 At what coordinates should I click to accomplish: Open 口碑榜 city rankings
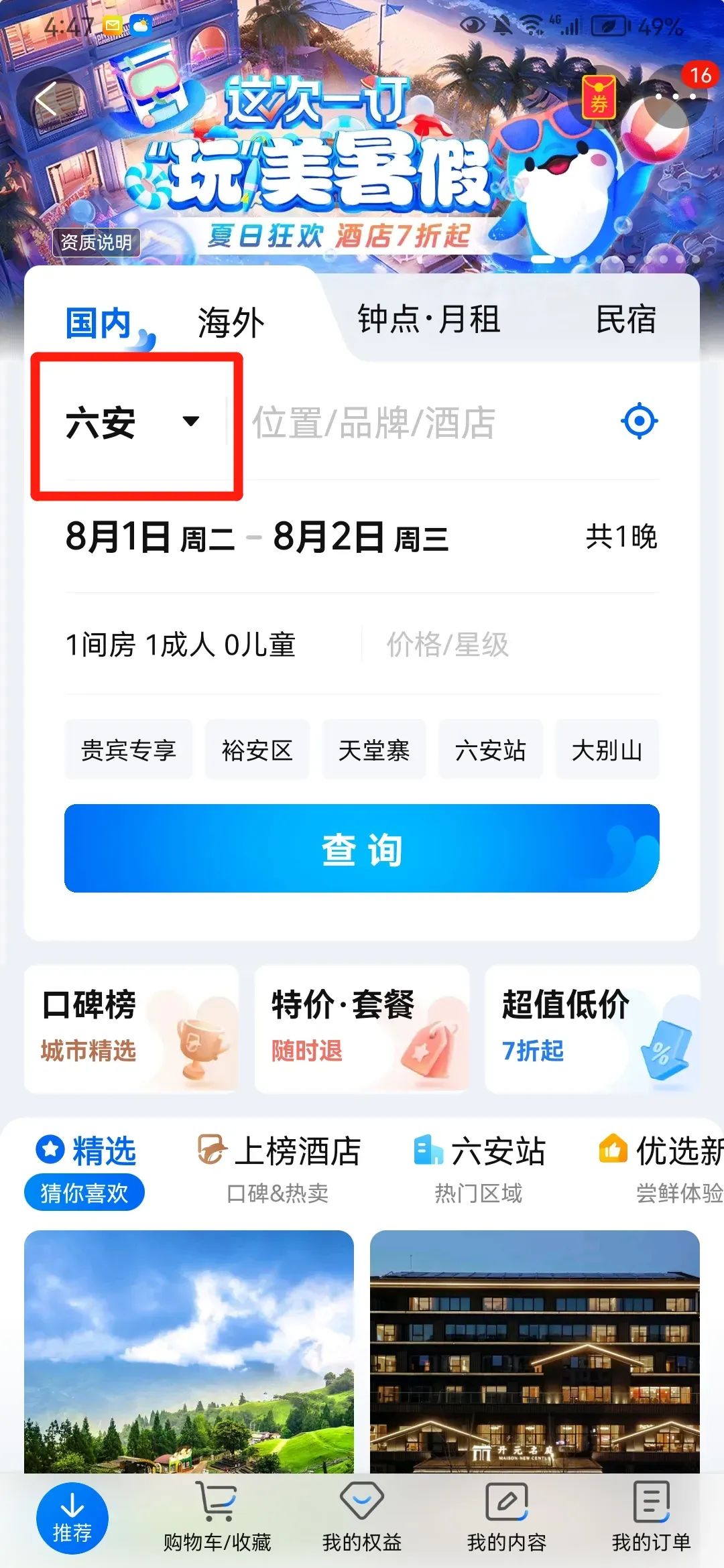tap(131, 1029)
